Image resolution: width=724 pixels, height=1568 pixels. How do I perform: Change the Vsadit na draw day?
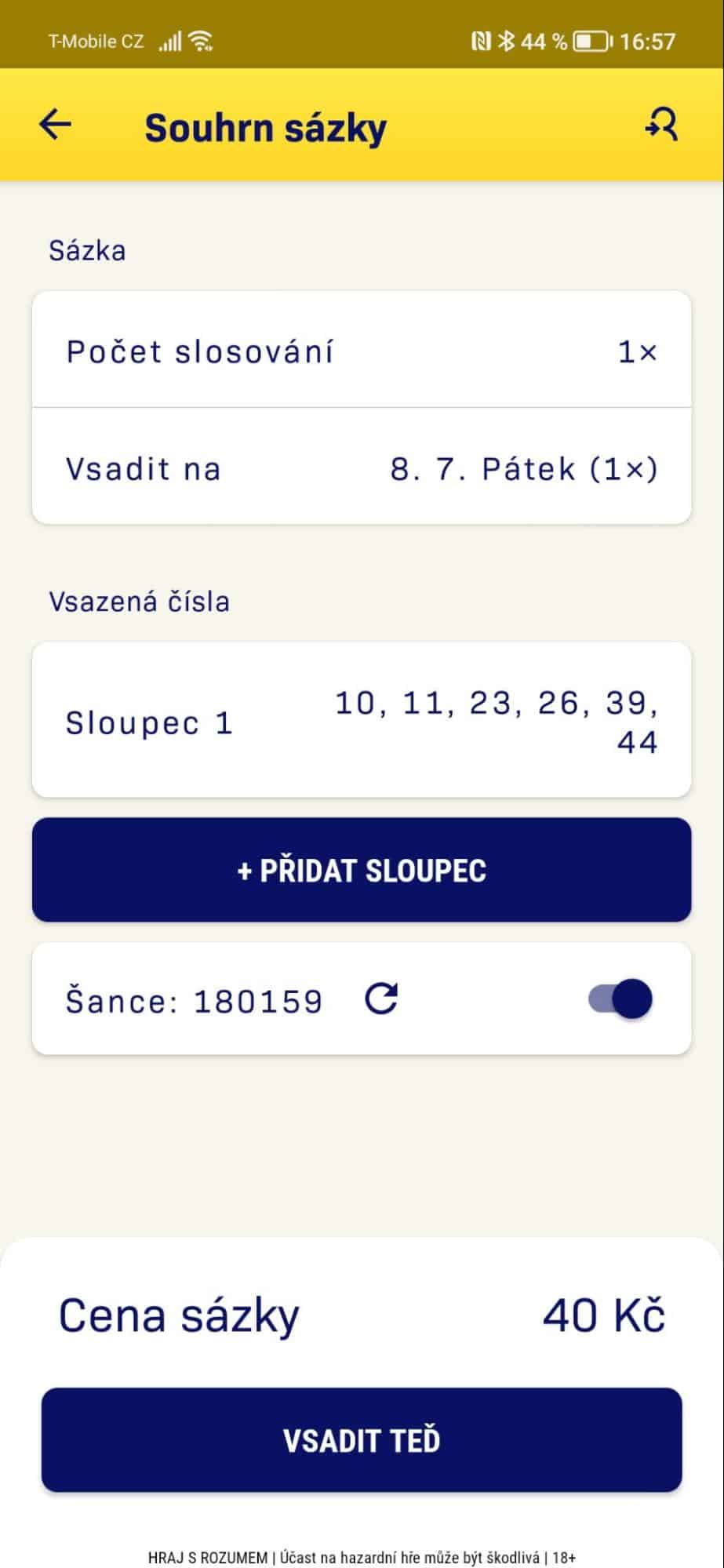(x=362, y=468)
